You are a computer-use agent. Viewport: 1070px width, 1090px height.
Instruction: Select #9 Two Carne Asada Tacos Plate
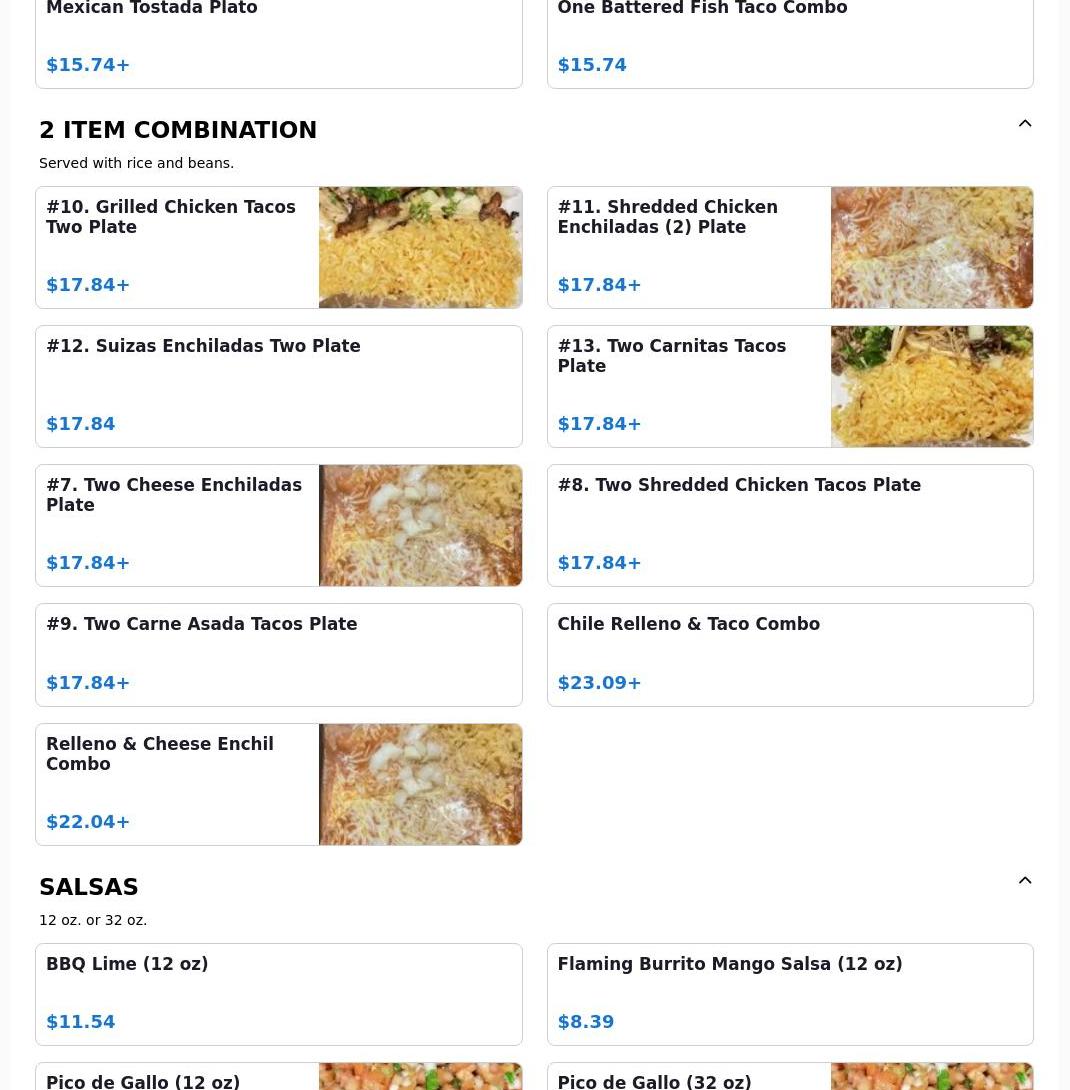(x=278, y=655)
